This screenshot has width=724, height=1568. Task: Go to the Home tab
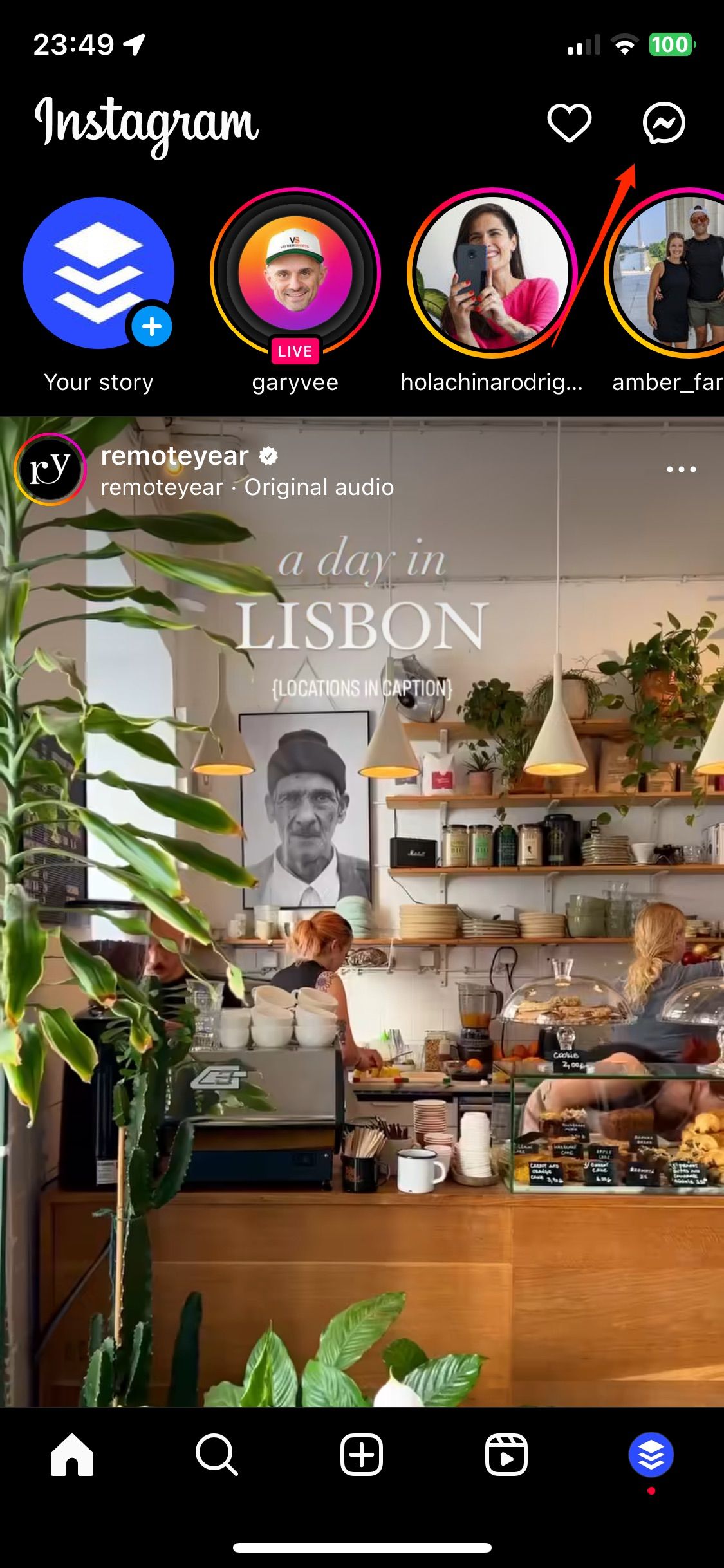[x=72, y=1455]
